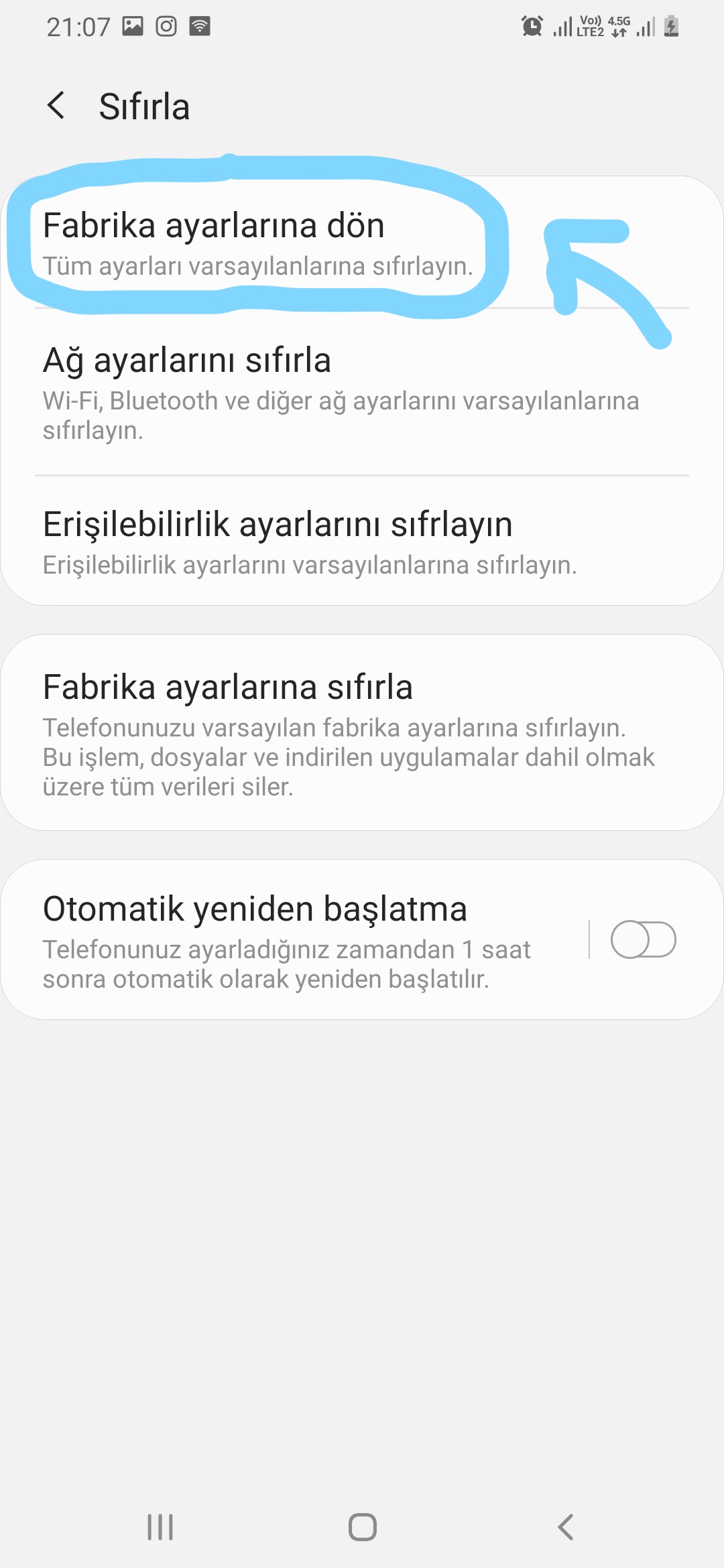Open Otomatik yeniden başlatma settings
The width and height of the screenshot is (724, 1568).
point(295,939)
